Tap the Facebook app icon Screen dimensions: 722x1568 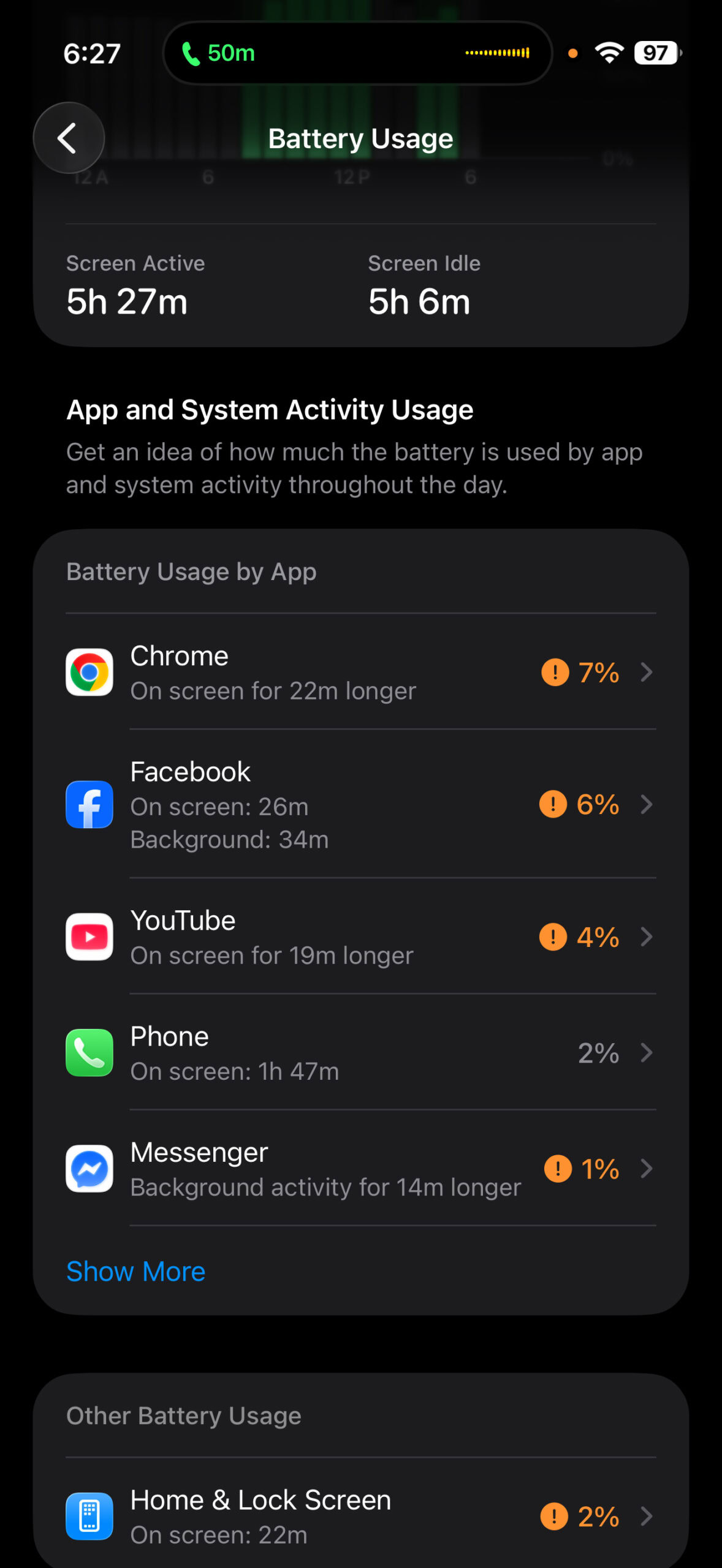pos(89,805)
